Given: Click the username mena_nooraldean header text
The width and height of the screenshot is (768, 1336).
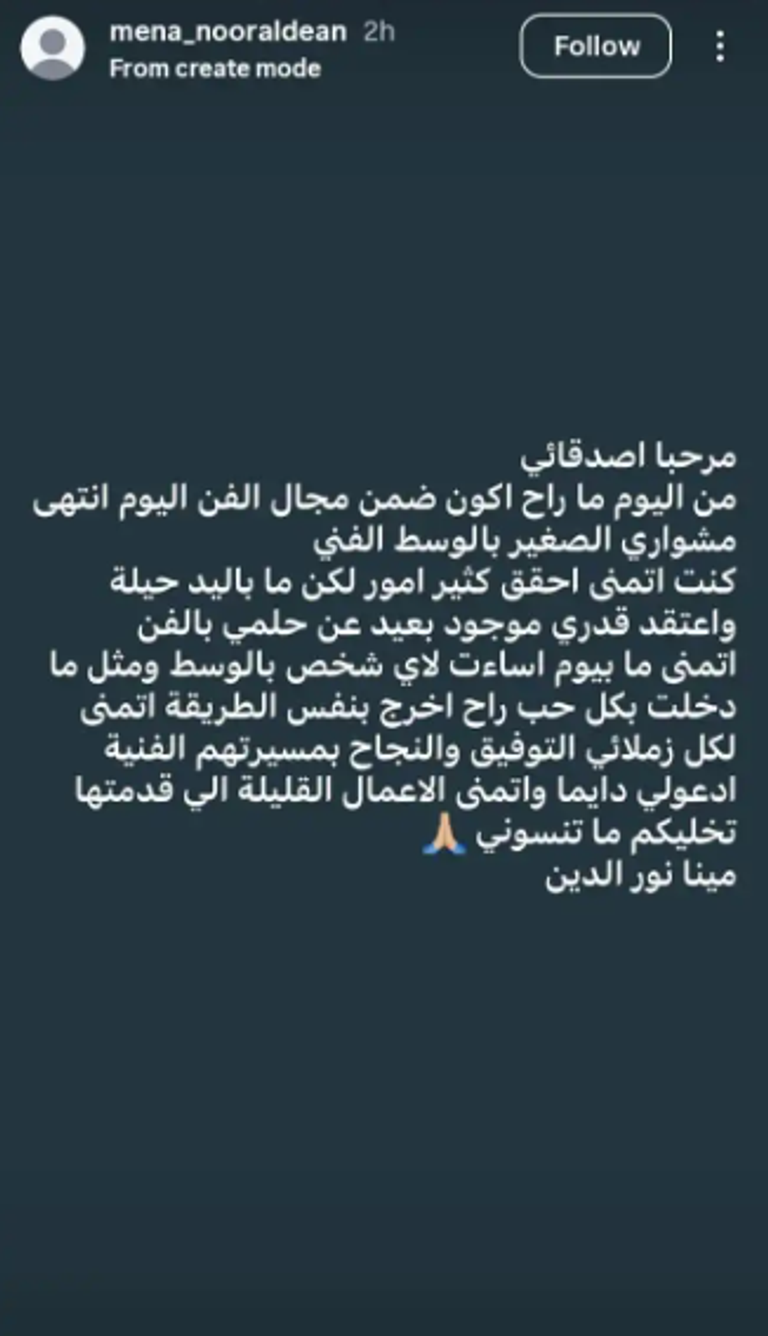Looking at the screenshot, I should click(x=228, y=31).
